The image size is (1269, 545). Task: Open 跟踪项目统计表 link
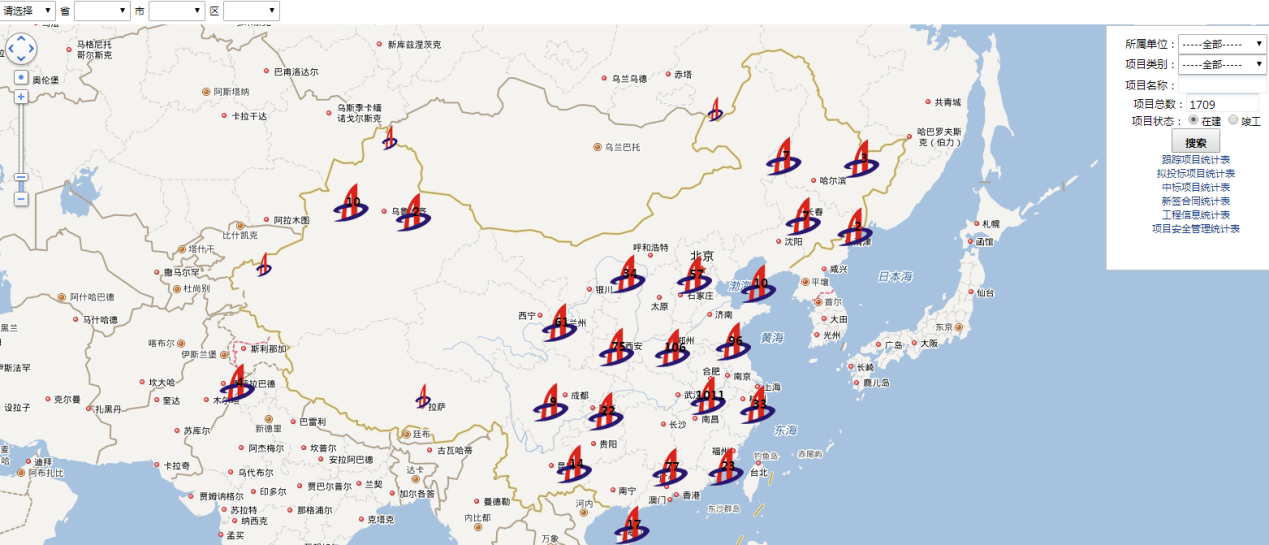pos(1195,159)
